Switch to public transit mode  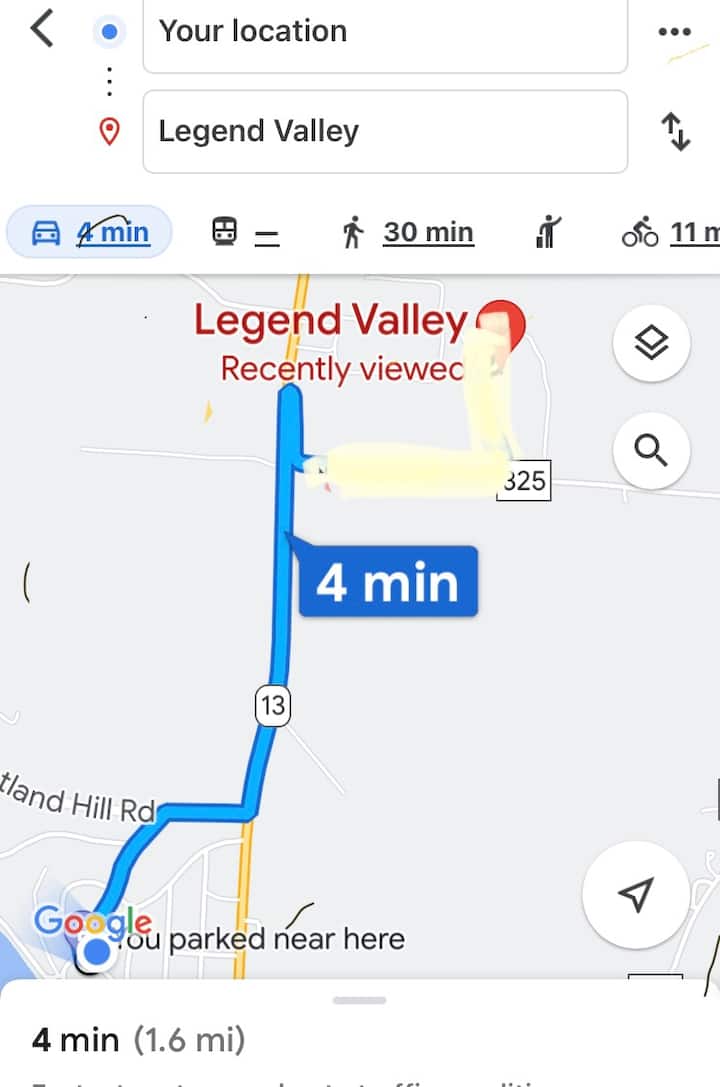pos(245,233)
